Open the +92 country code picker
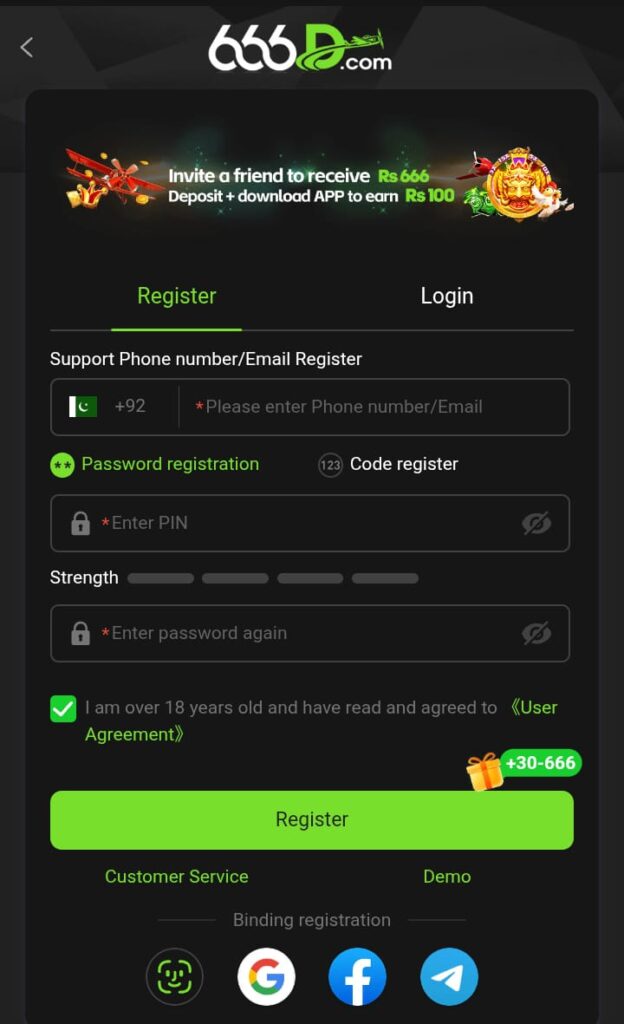624x1024 pixels. pos(112,406)
